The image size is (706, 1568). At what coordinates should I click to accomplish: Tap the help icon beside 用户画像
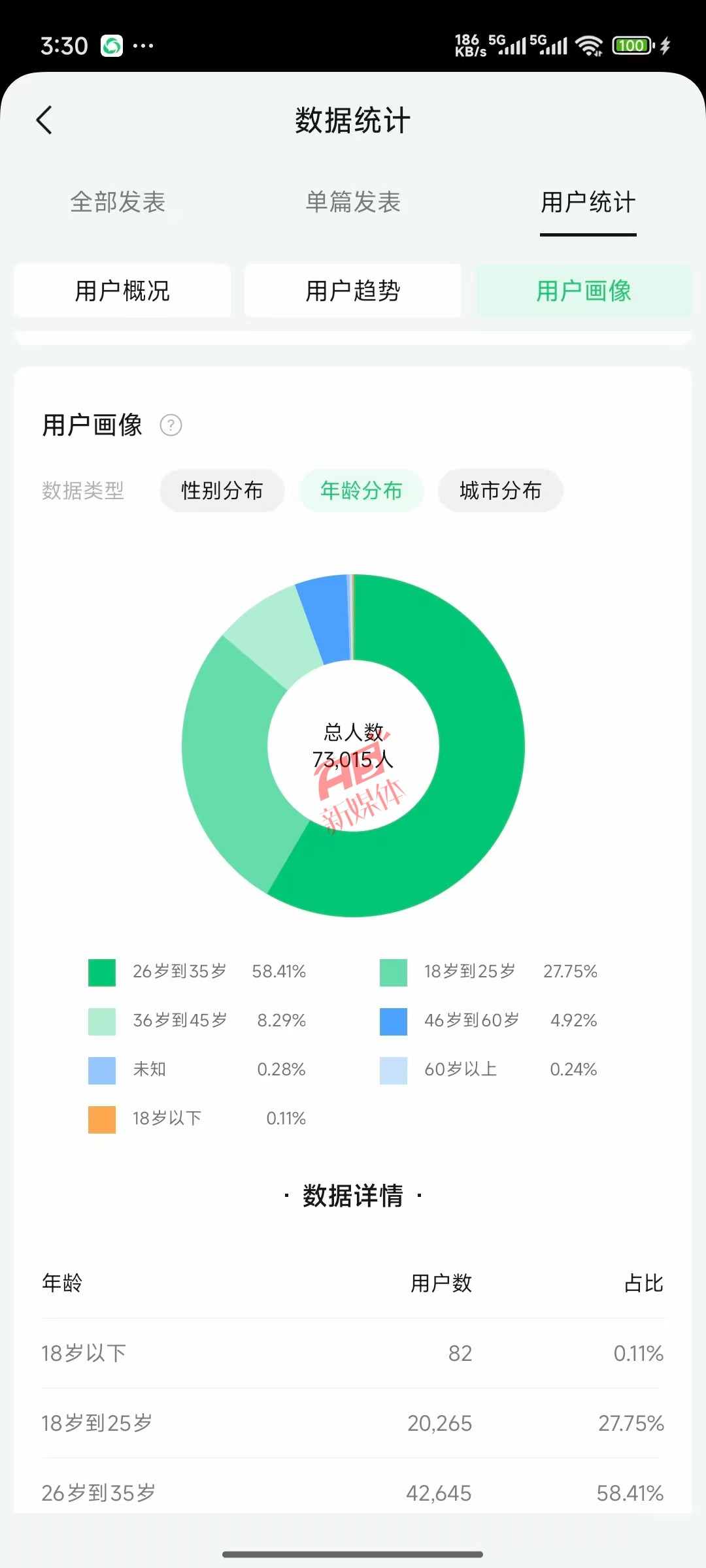point(171,425)
